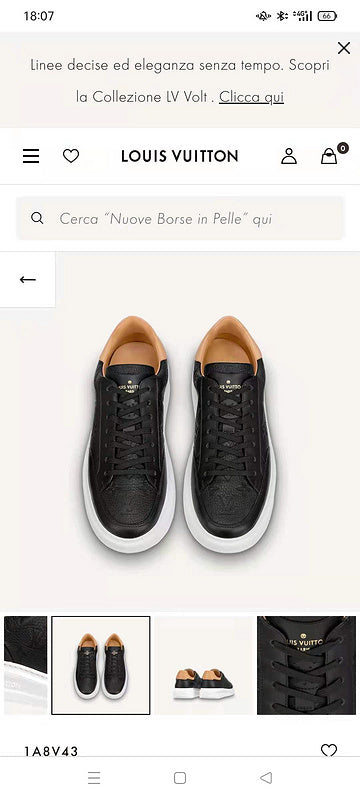Select the rear side-view sneaker thumbnail

pos(204,665)
